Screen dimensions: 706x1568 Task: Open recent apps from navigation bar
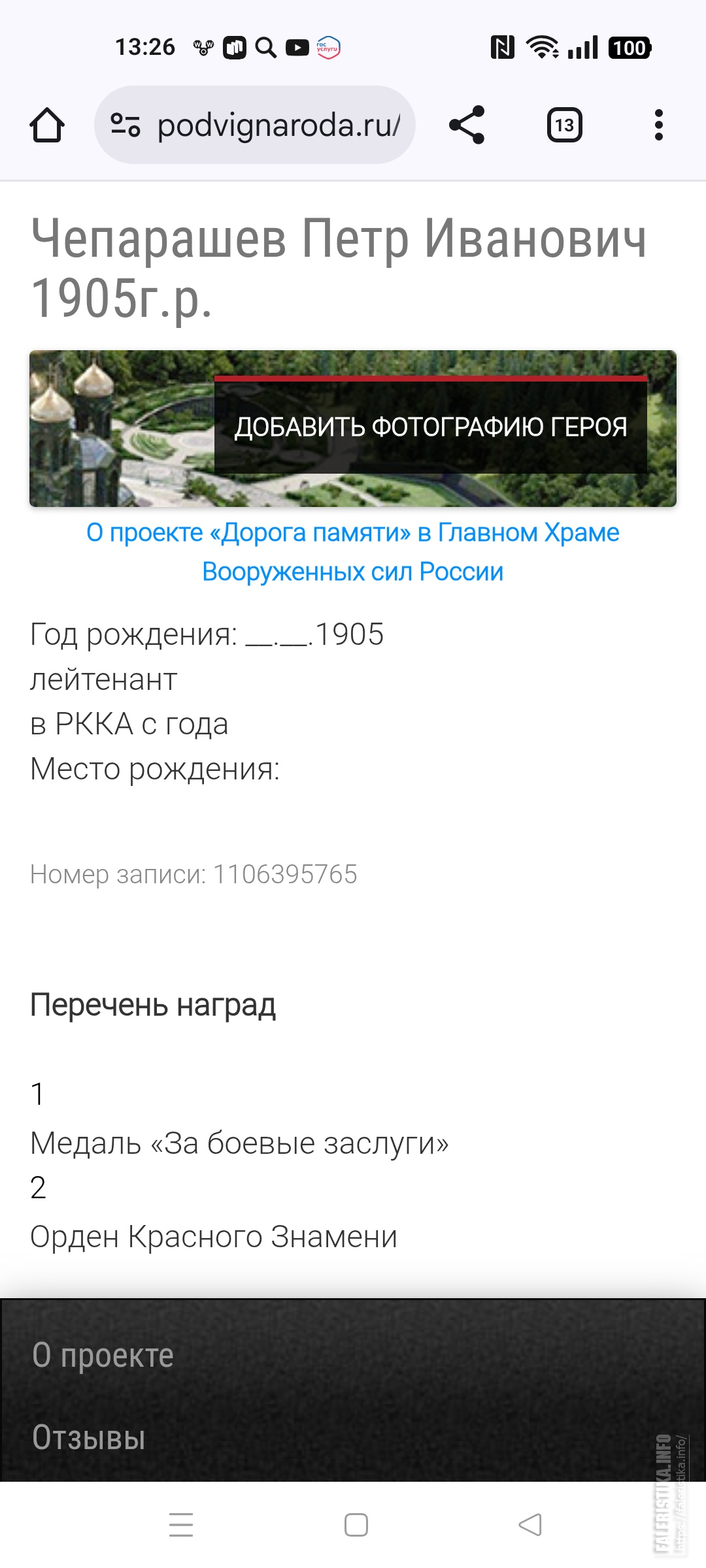181,1525
